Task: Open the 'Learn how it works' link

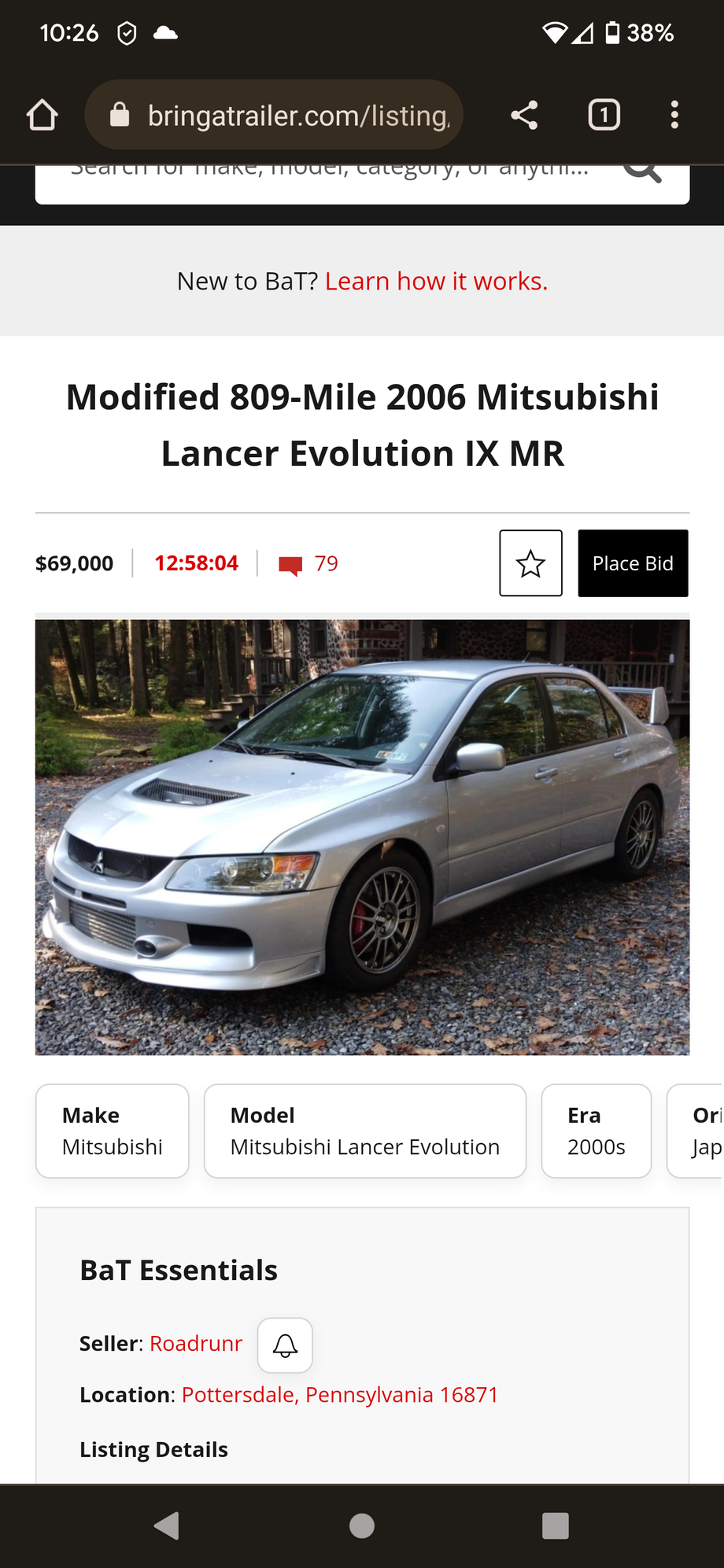Action: coord(436,281)
